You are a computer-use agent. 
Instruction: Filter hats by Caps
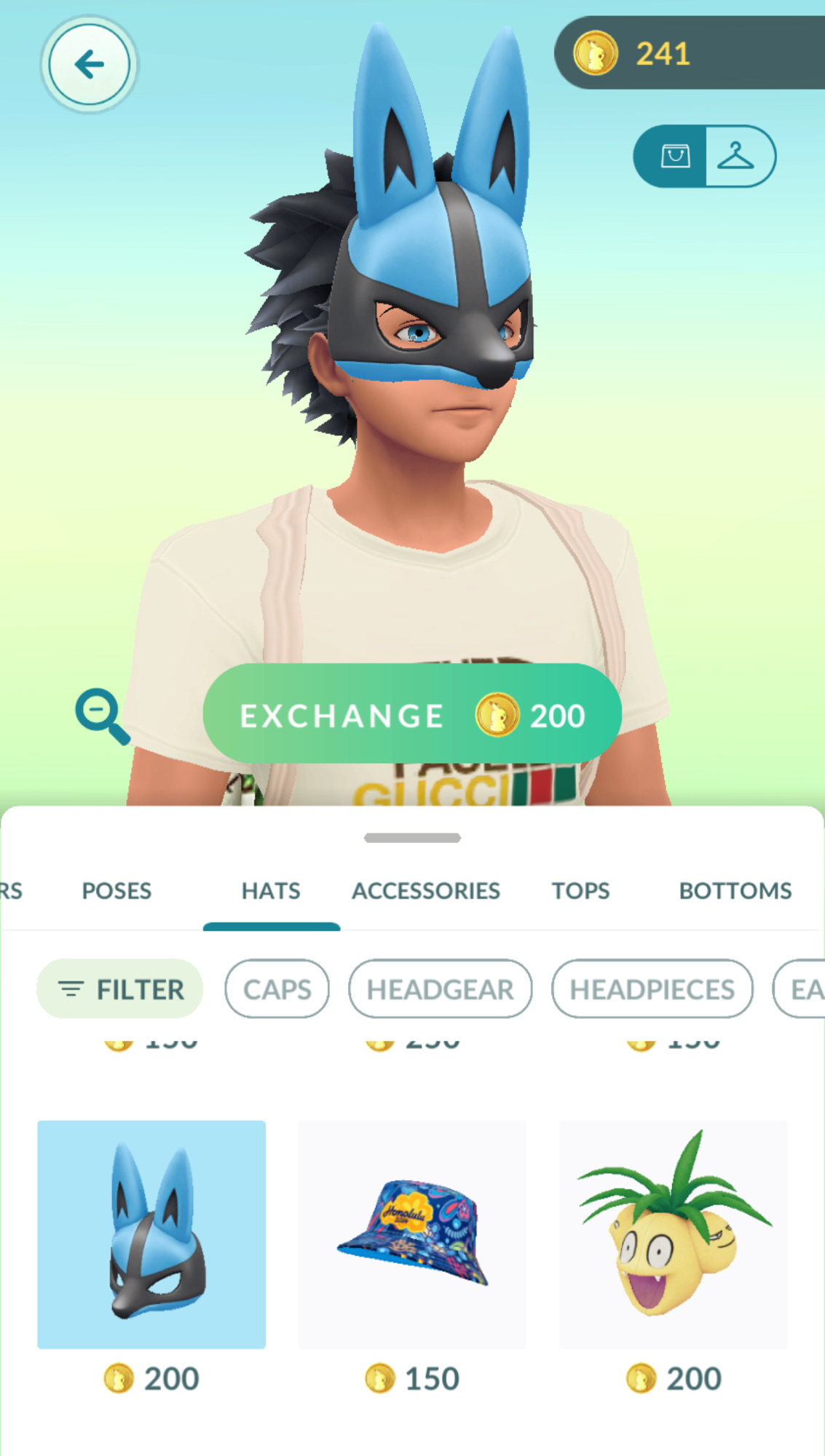(277, 989)
